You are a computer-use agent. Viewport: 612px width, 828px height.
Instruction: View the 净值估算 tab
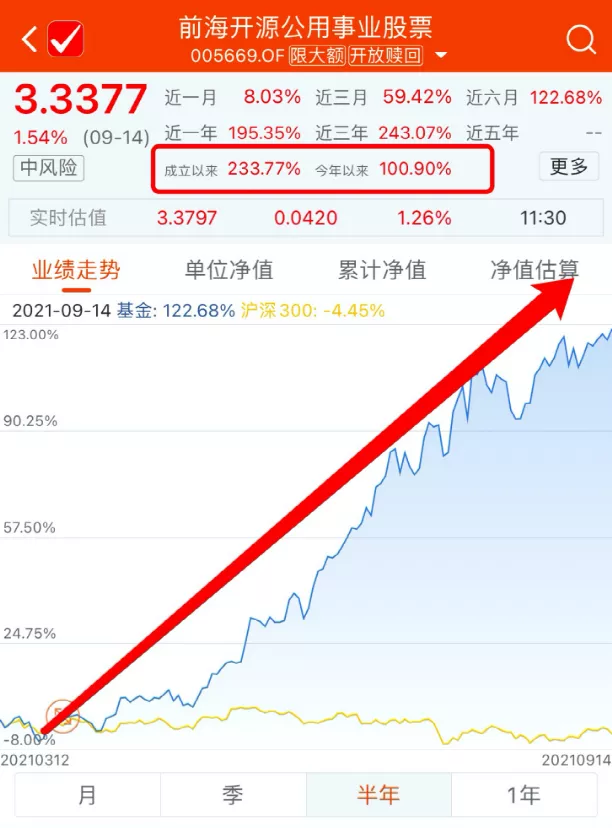(x=534, y=269)
